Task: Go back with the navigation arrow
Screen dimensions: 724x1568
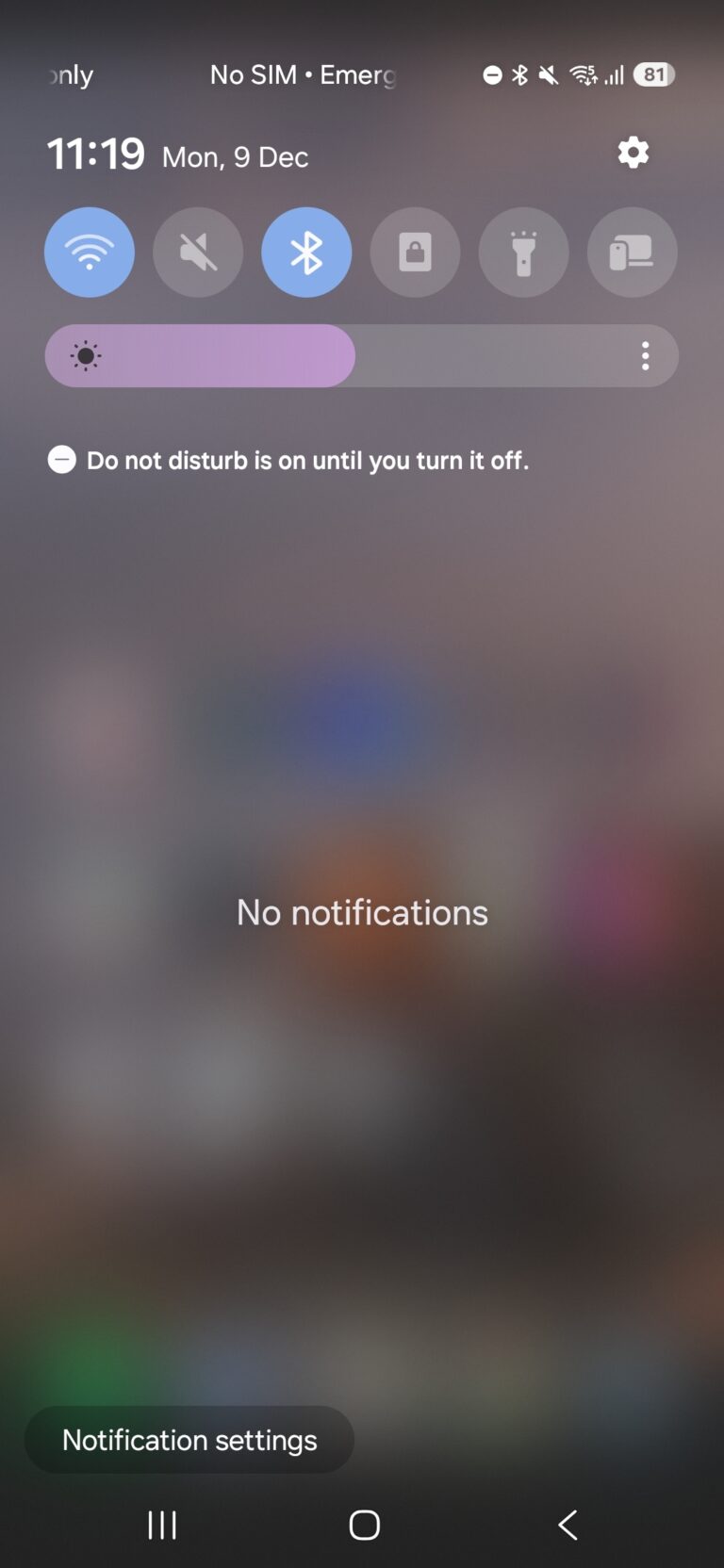Action: pos(568,1525)
